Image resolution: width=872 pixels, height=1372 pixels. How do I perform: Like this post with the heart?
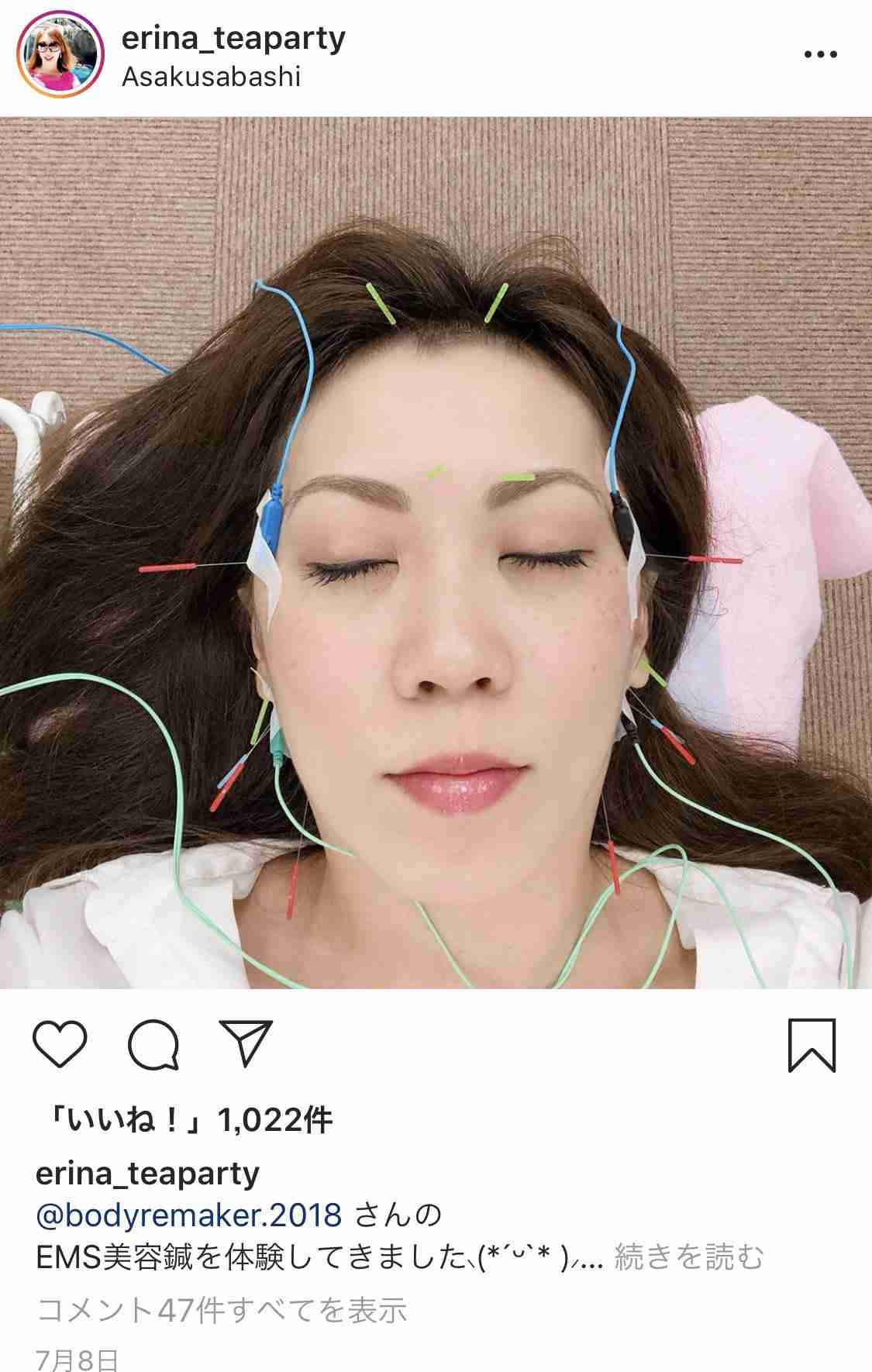(61, 1043)
